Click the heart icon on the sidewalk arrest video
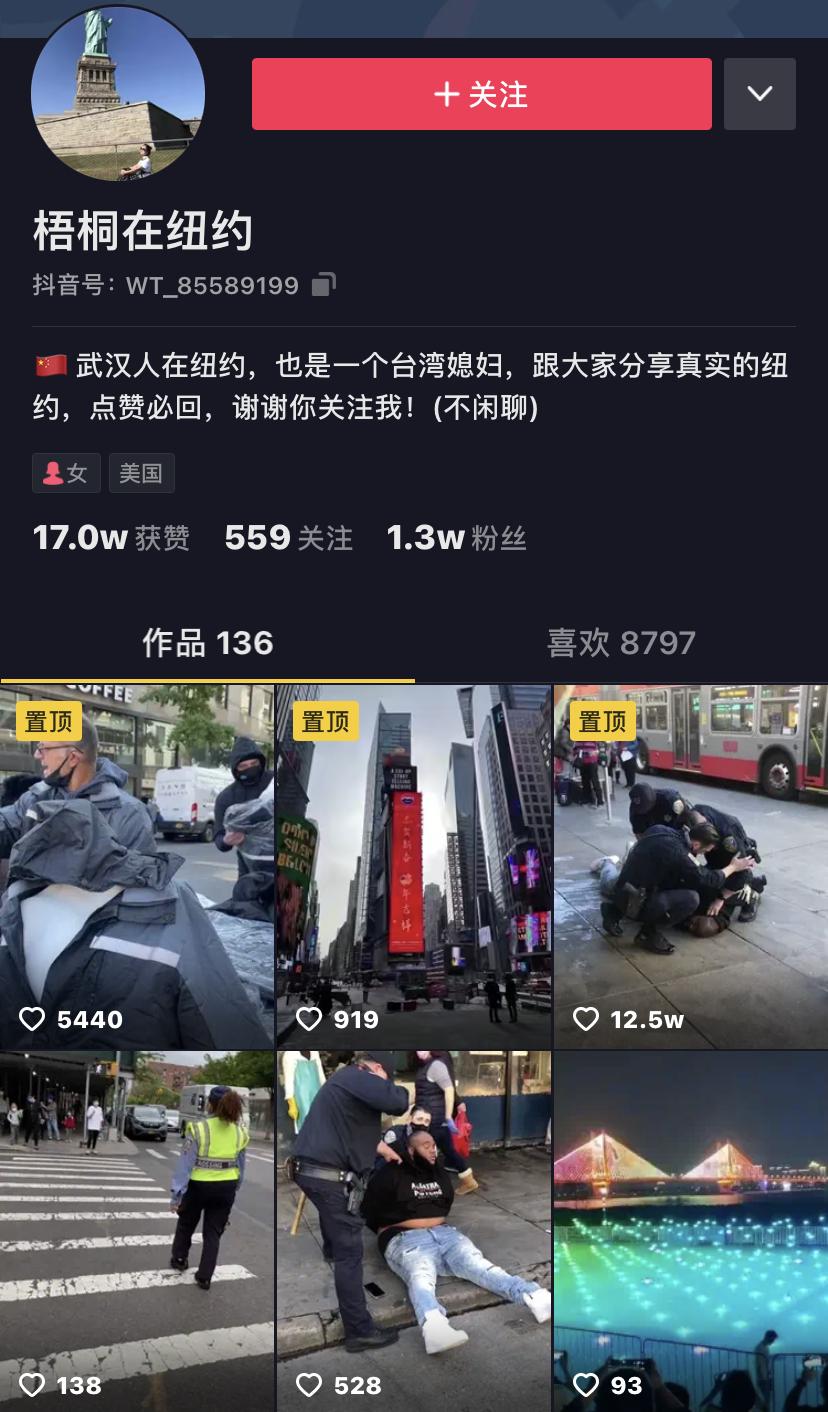Screen dimensions: 828x1412 (309, 1386)
